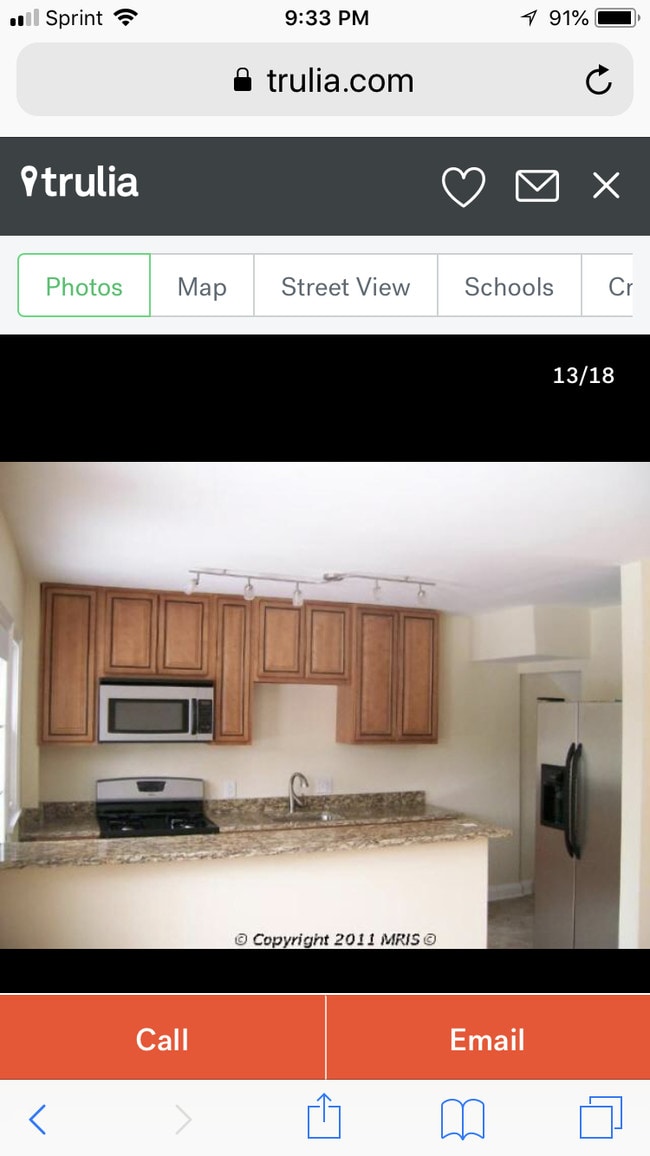This screenshot has width=650, height=1156.
Task: Show all open Safari tabs
Action: pyautogui.click(x=600, y=1118)
